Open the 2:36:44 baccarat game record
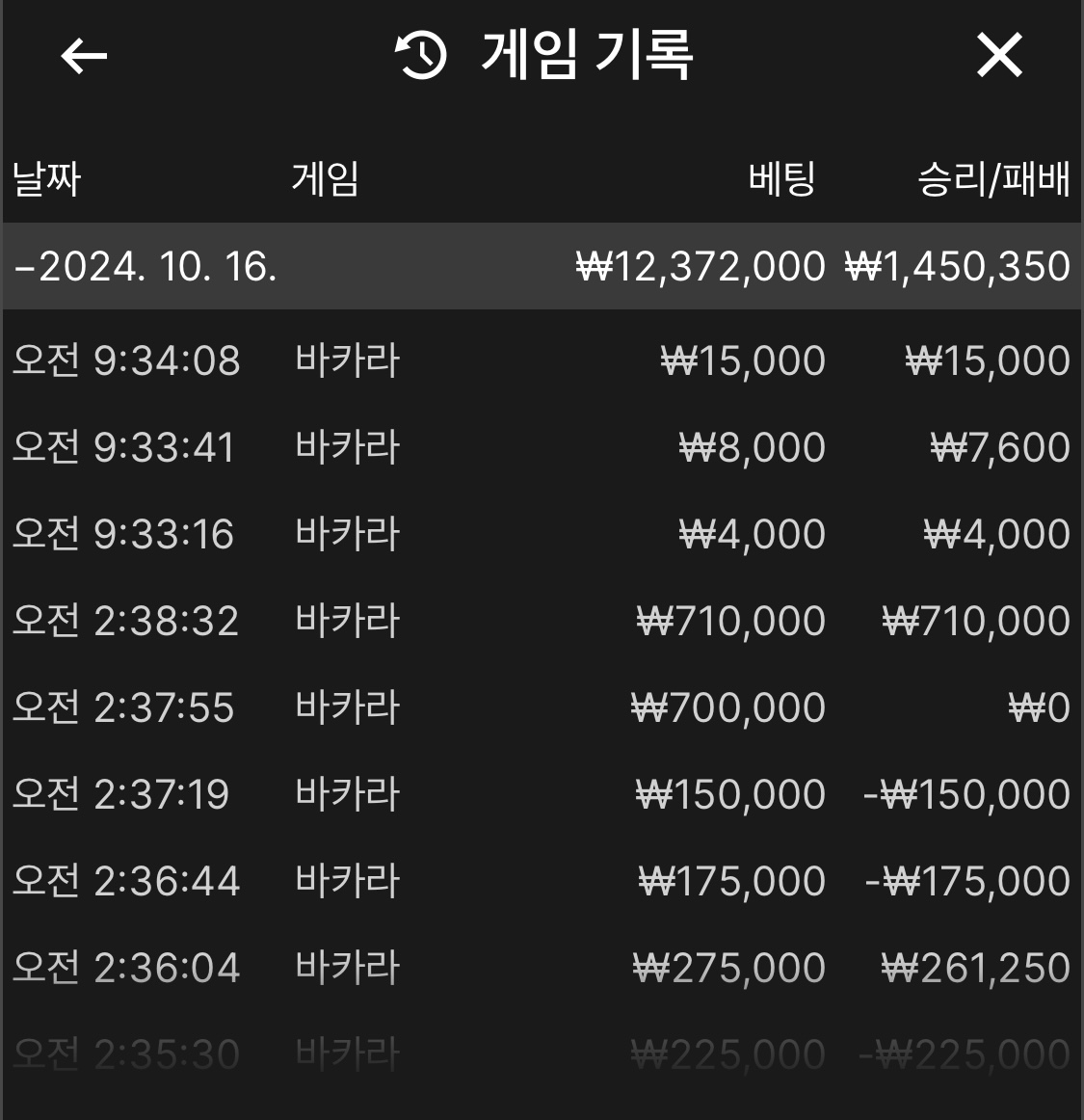Image resolution: width=1084 pixels, height=1120 pixels. click(x=541, y=882)
